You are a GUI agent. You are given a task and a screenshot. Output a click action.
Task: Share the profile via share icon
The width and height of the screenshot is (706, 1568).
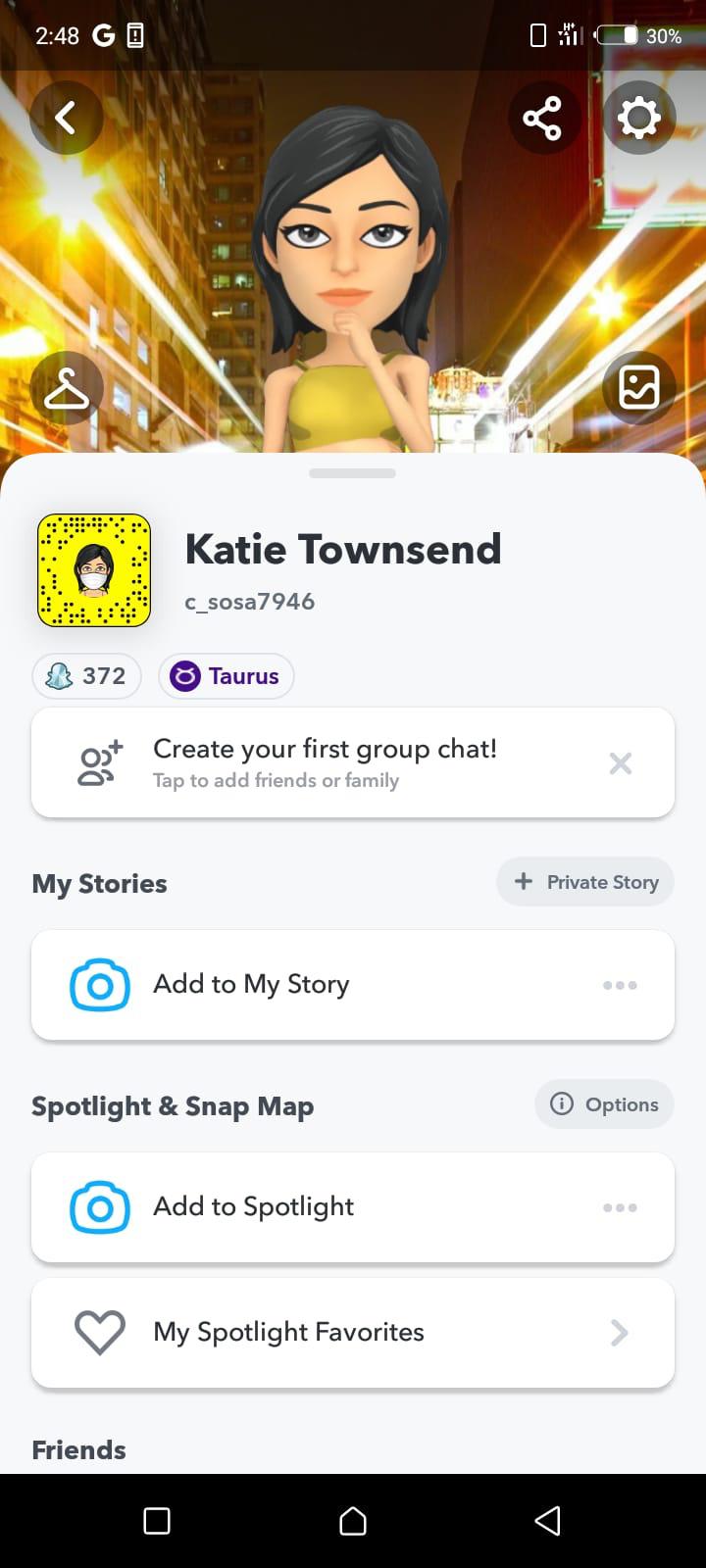click(x=542, y=119)
